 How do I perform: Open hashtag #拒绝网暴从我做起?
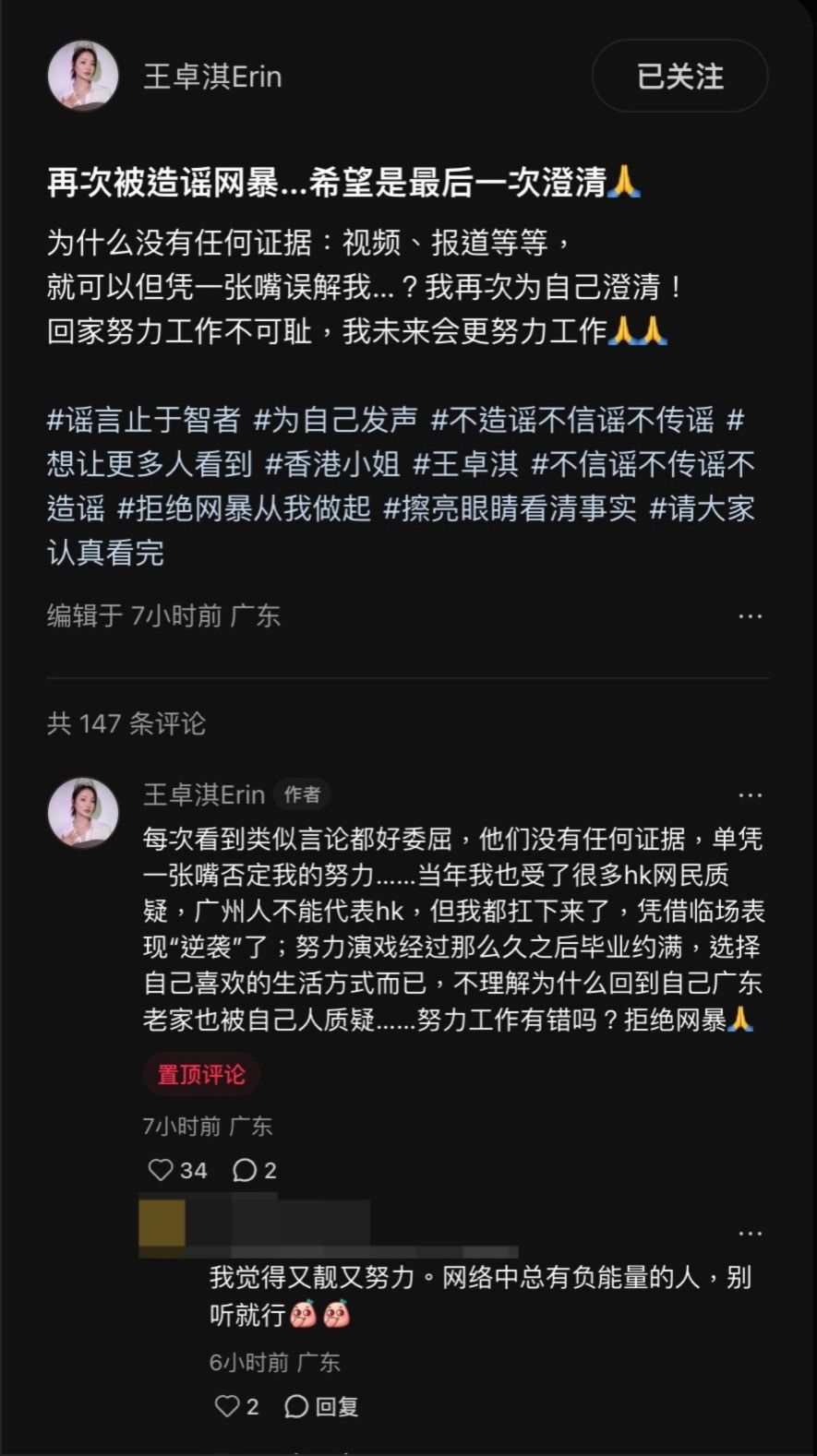244,508
